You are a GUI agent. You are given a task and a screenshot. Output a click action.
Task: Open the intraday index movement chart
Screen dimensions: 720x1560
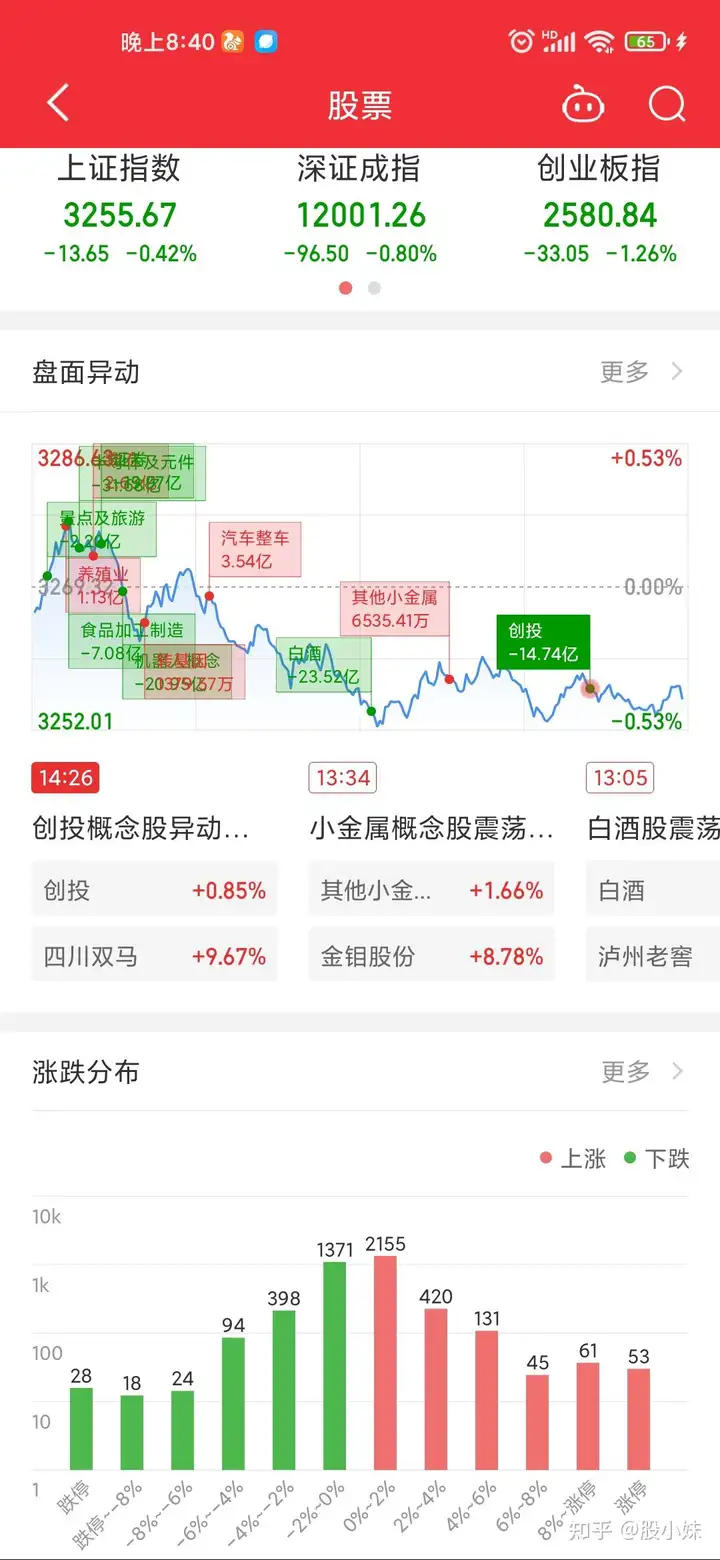(x=360, y=587)
